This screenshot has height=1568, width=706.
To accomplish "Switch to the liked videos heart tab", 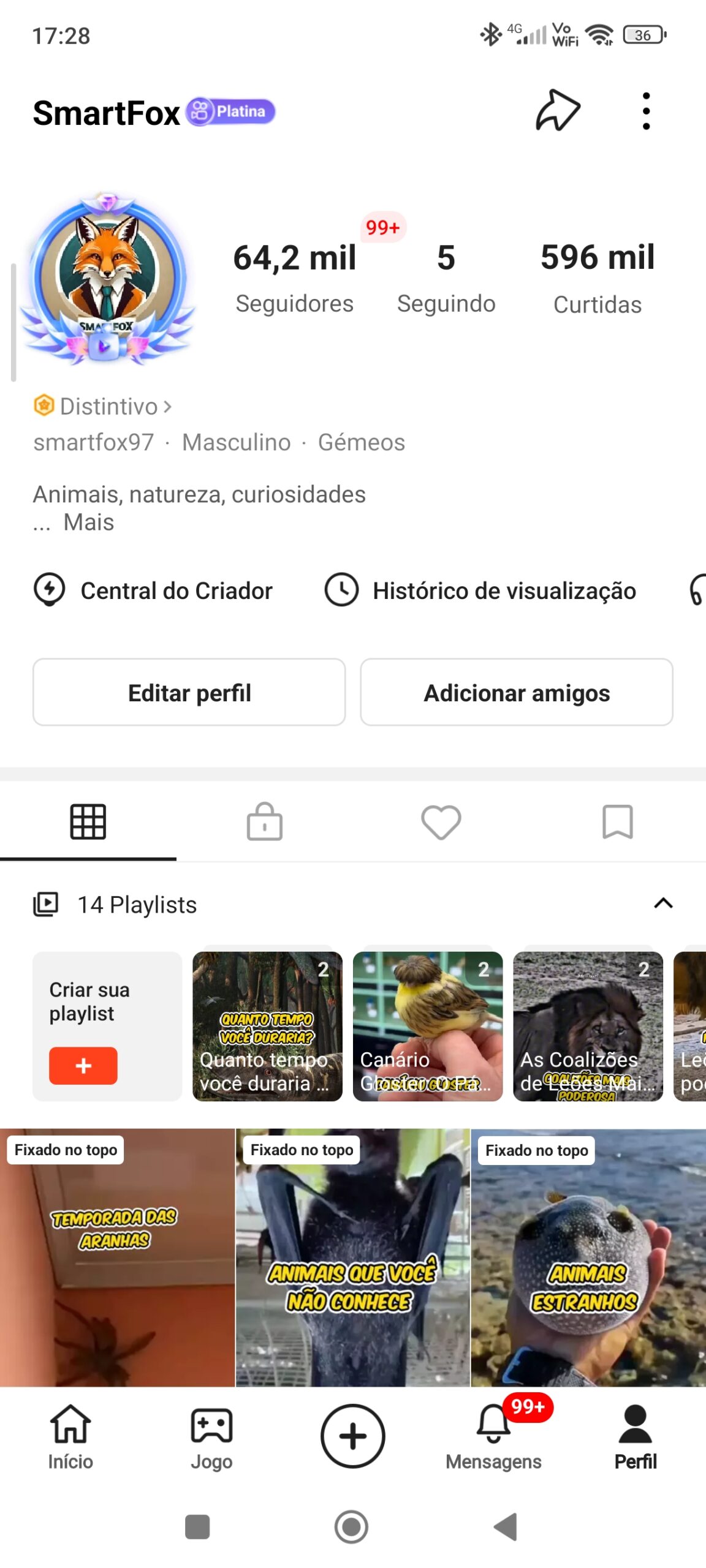I will click(x=441, y=821).
